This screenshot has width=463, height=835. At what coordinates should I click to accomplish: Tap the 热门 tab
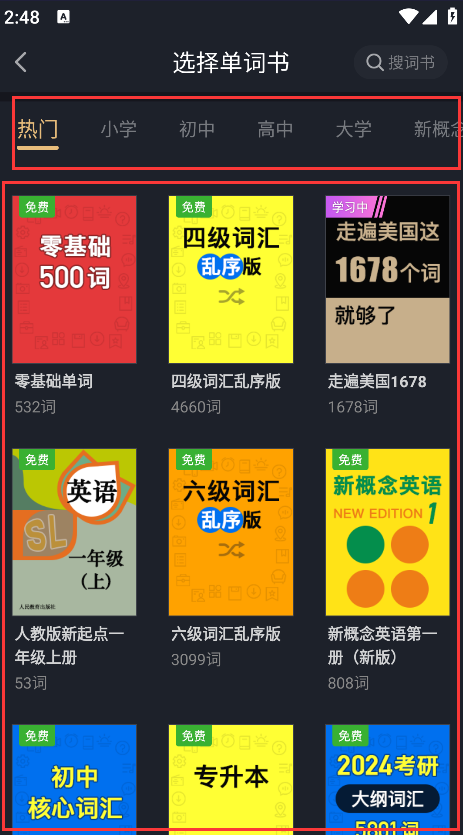click(37, 129)
